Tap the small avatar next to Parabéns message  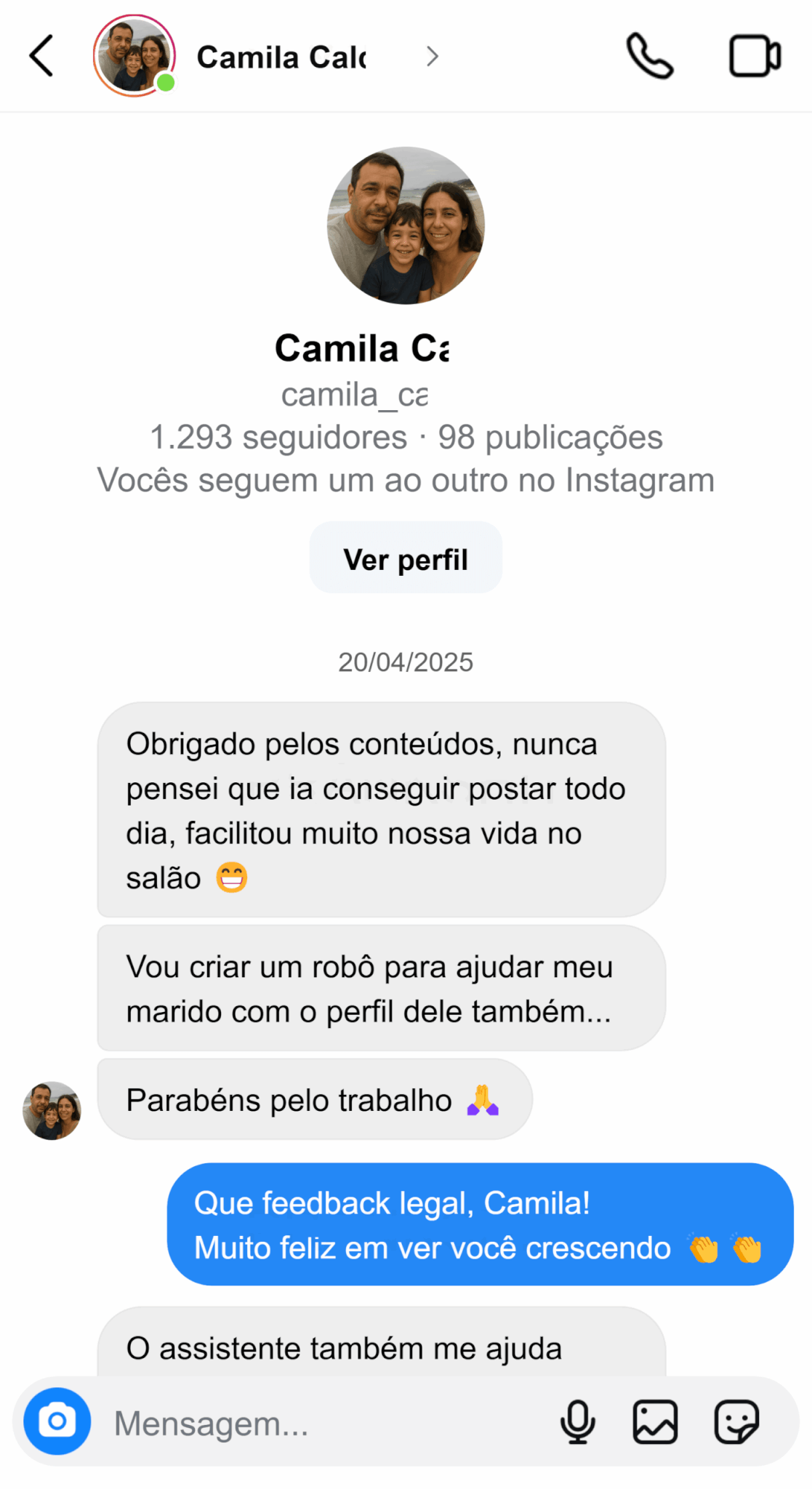point(52,1110)
